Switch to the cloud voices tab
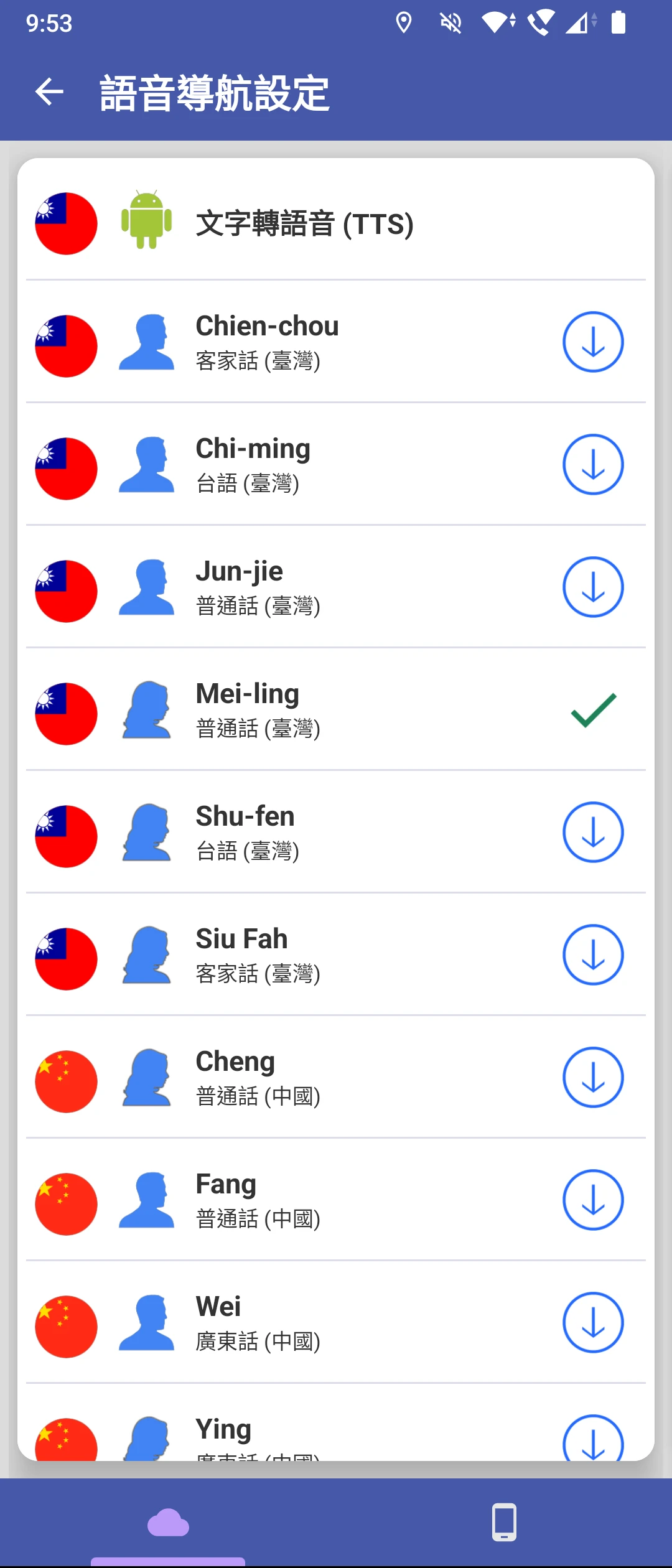This screenshot has width=672, height=1568. pos(168,1522)
